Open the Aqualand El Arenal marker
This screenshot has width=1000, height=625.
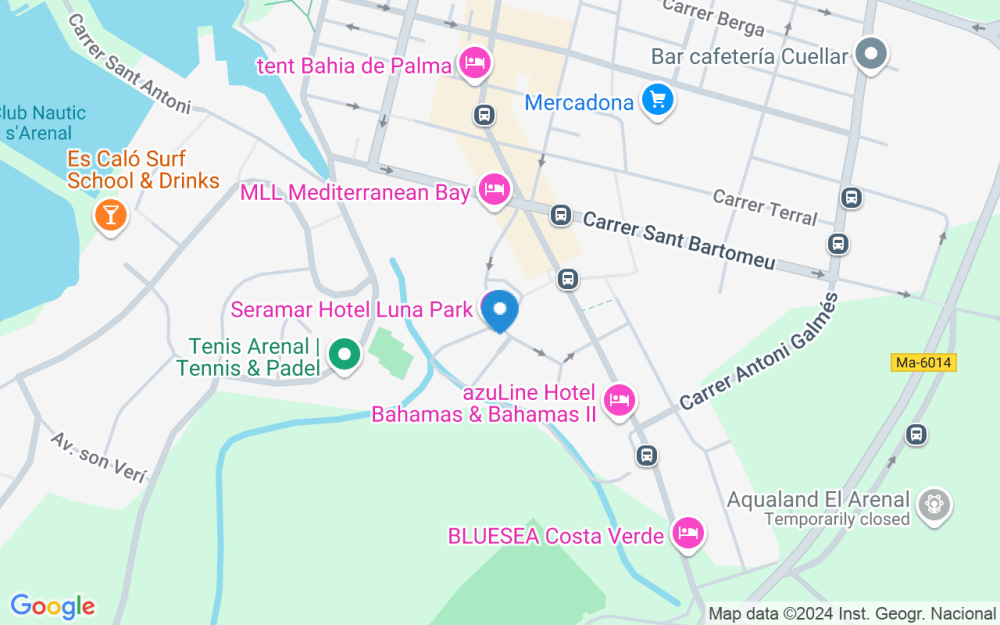[x=935, y=502]
